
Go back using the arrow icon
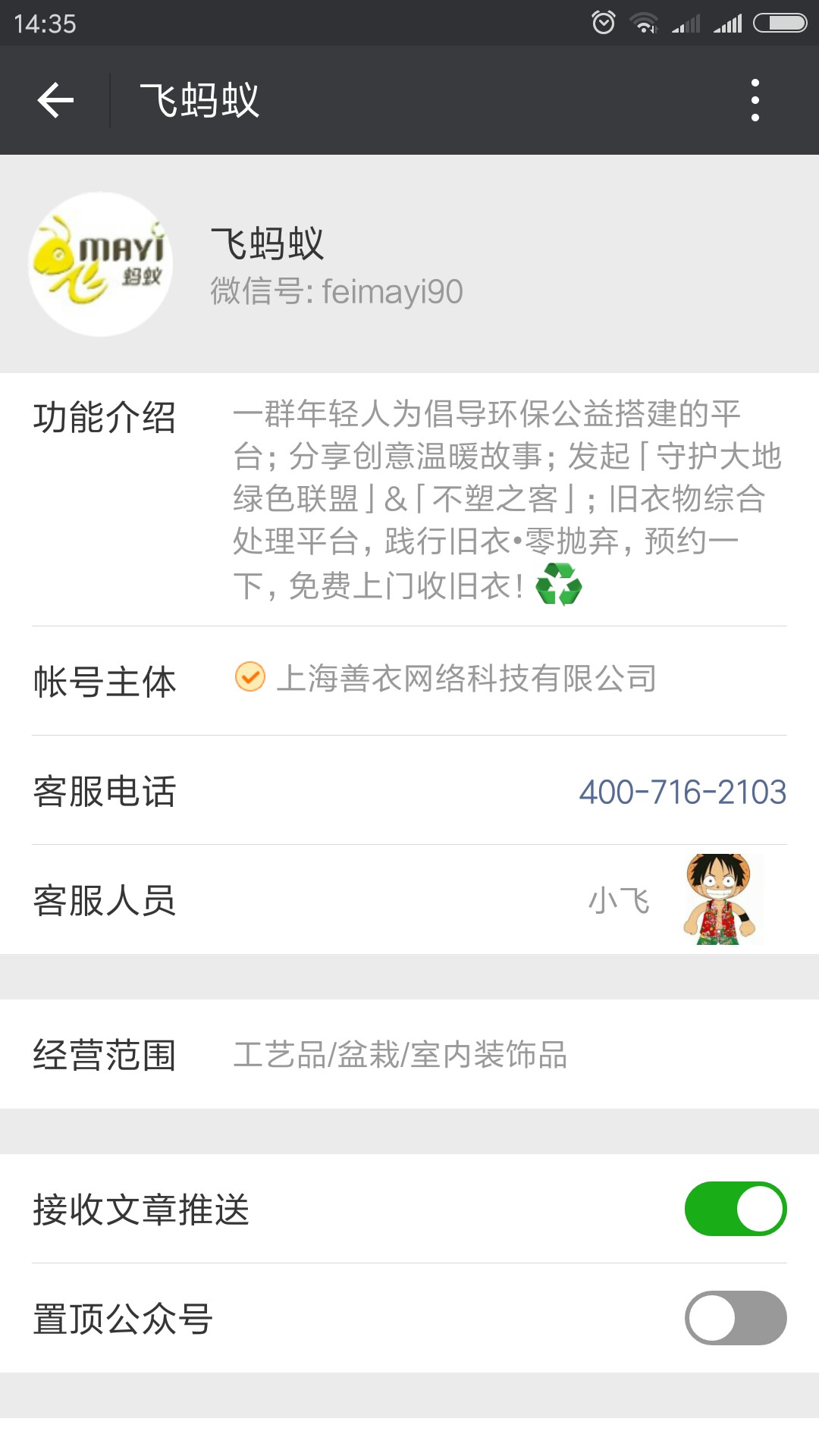pyautogui.click(x=55, y=100)
